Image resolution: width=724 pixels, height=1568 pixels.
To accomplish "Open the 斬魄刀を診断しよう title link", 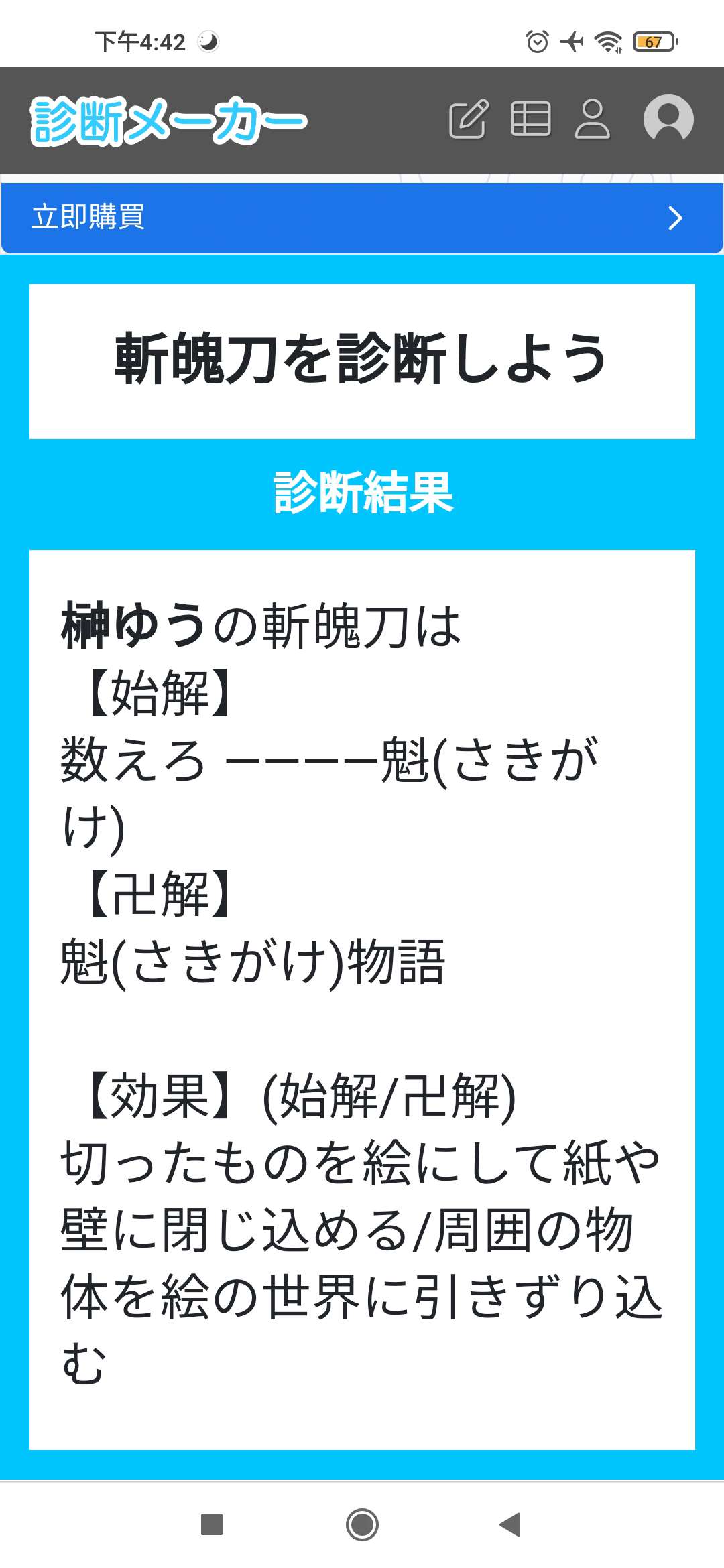I will (x=361, y=360).
